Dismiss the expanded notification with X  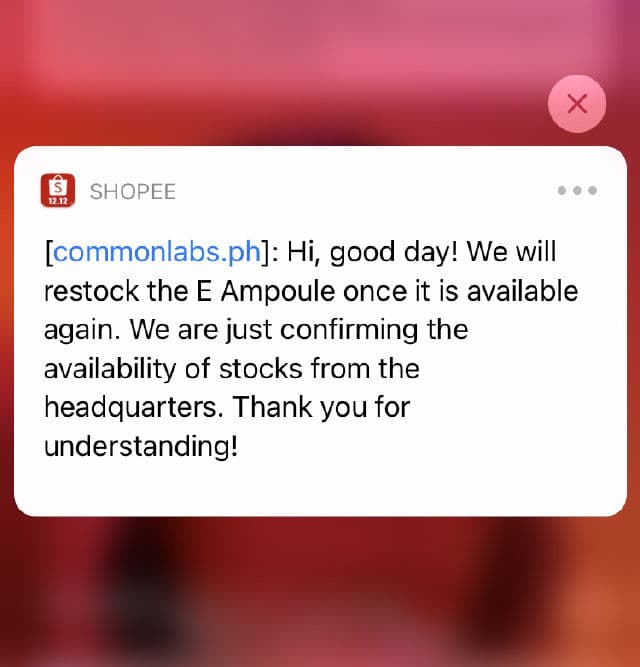[576, 104]
